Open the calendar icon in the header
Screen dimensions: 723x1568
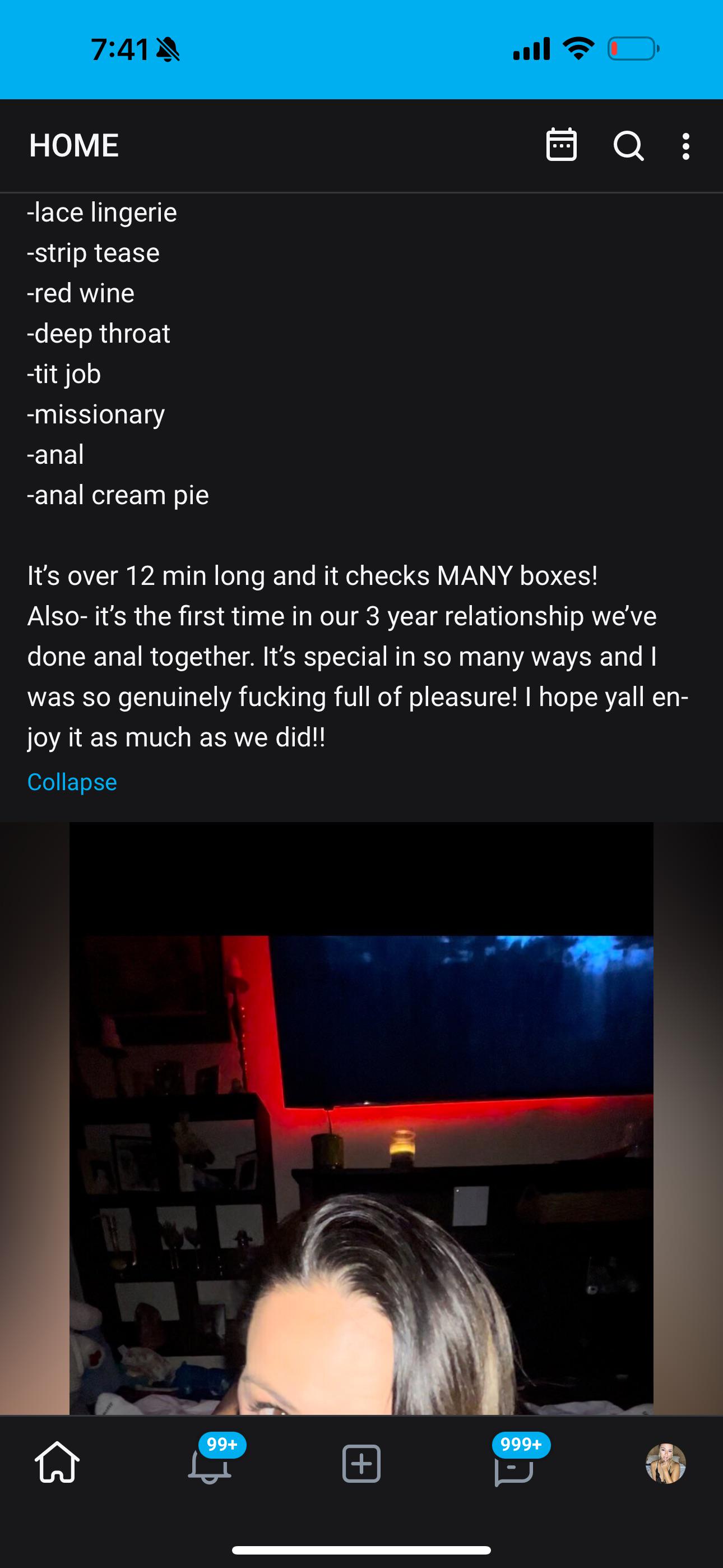561,145
